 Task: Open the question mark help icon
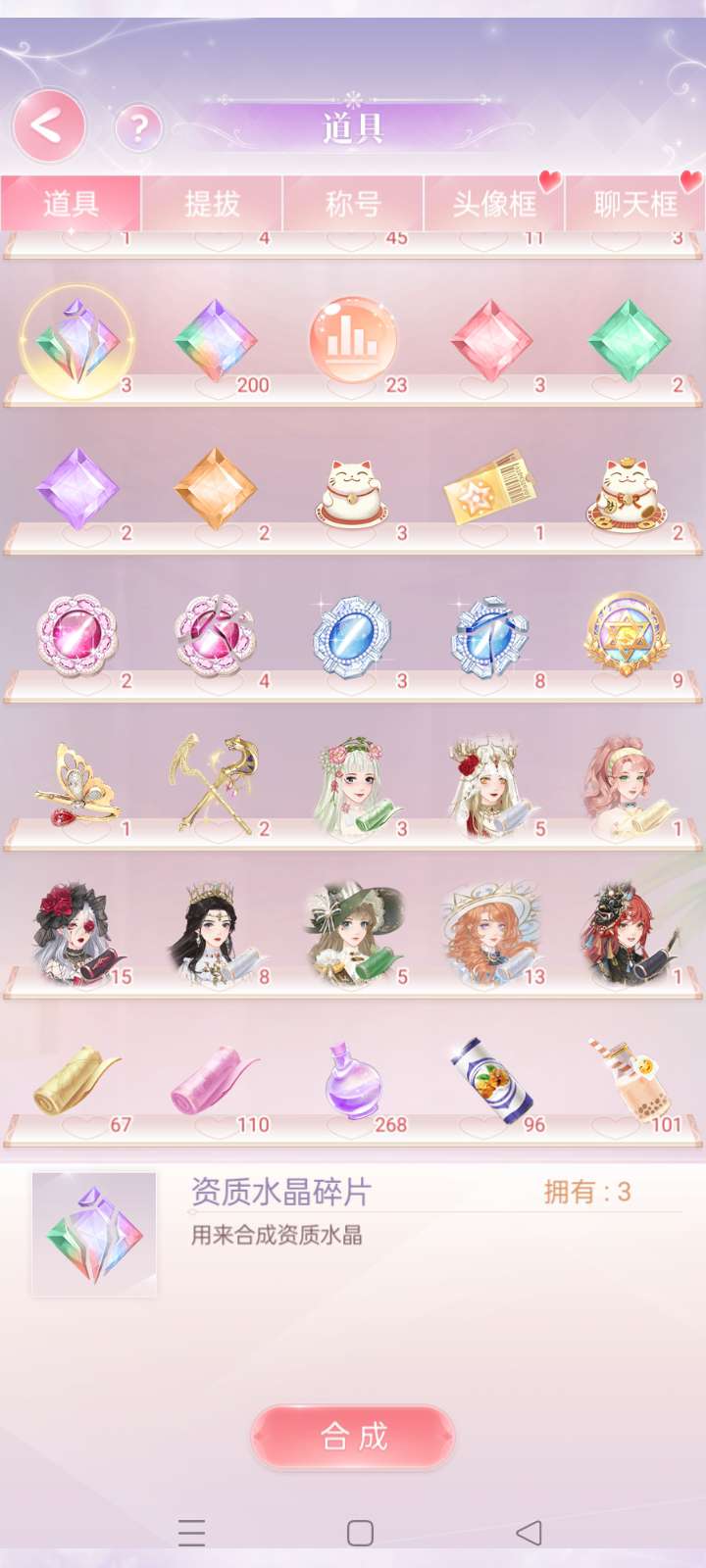pos(138,127)
